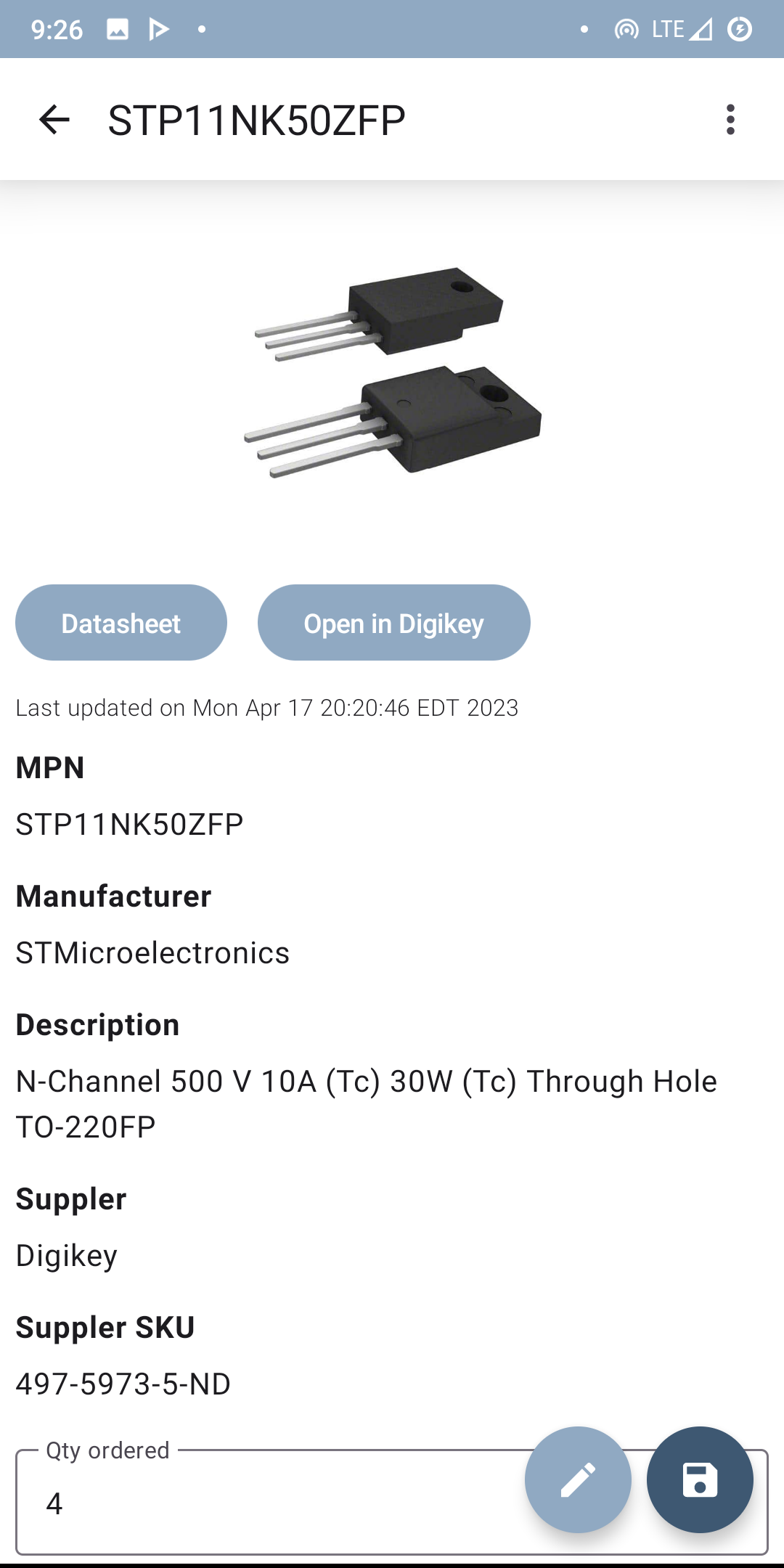Open the three-dot overflow menu
Viewport: 784px width, 1568px height.
click(x=730, y=120)
